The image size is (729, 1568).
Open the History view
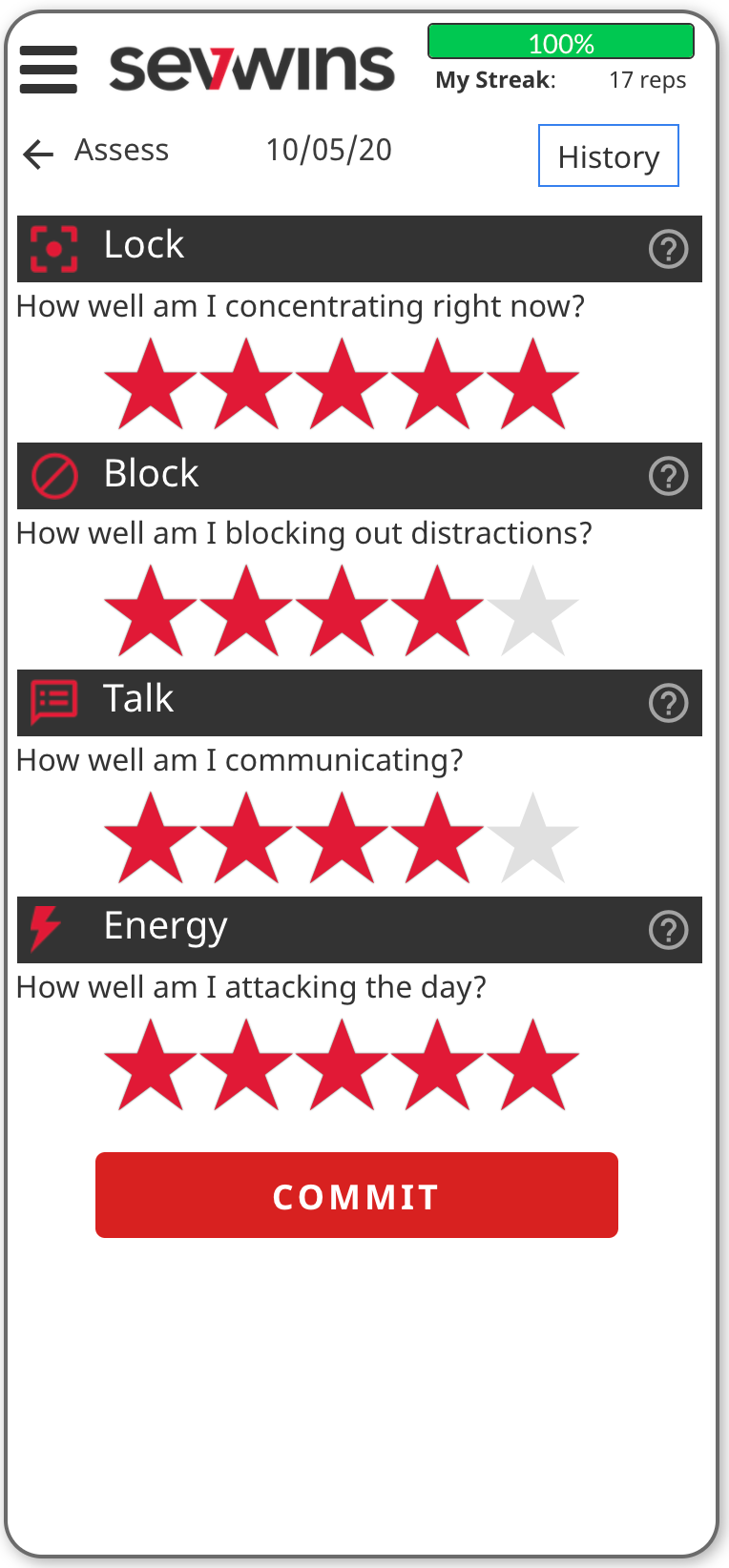[x=608, y=155]
